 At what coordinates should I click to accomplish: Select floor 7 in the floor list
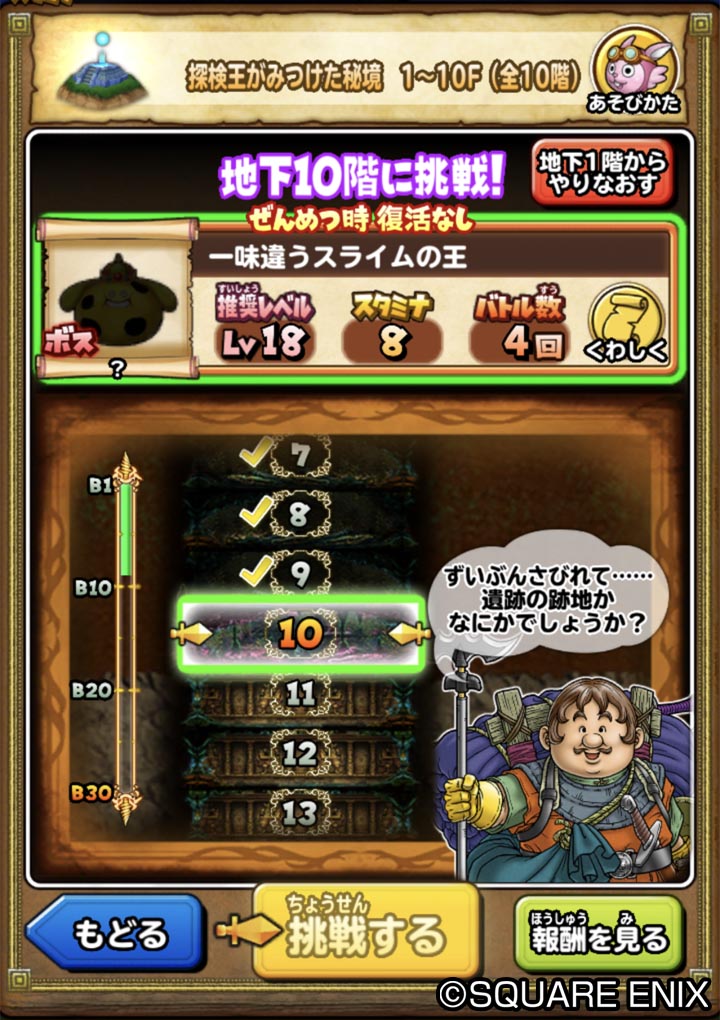pyautogui.click(x=299, y=457)
